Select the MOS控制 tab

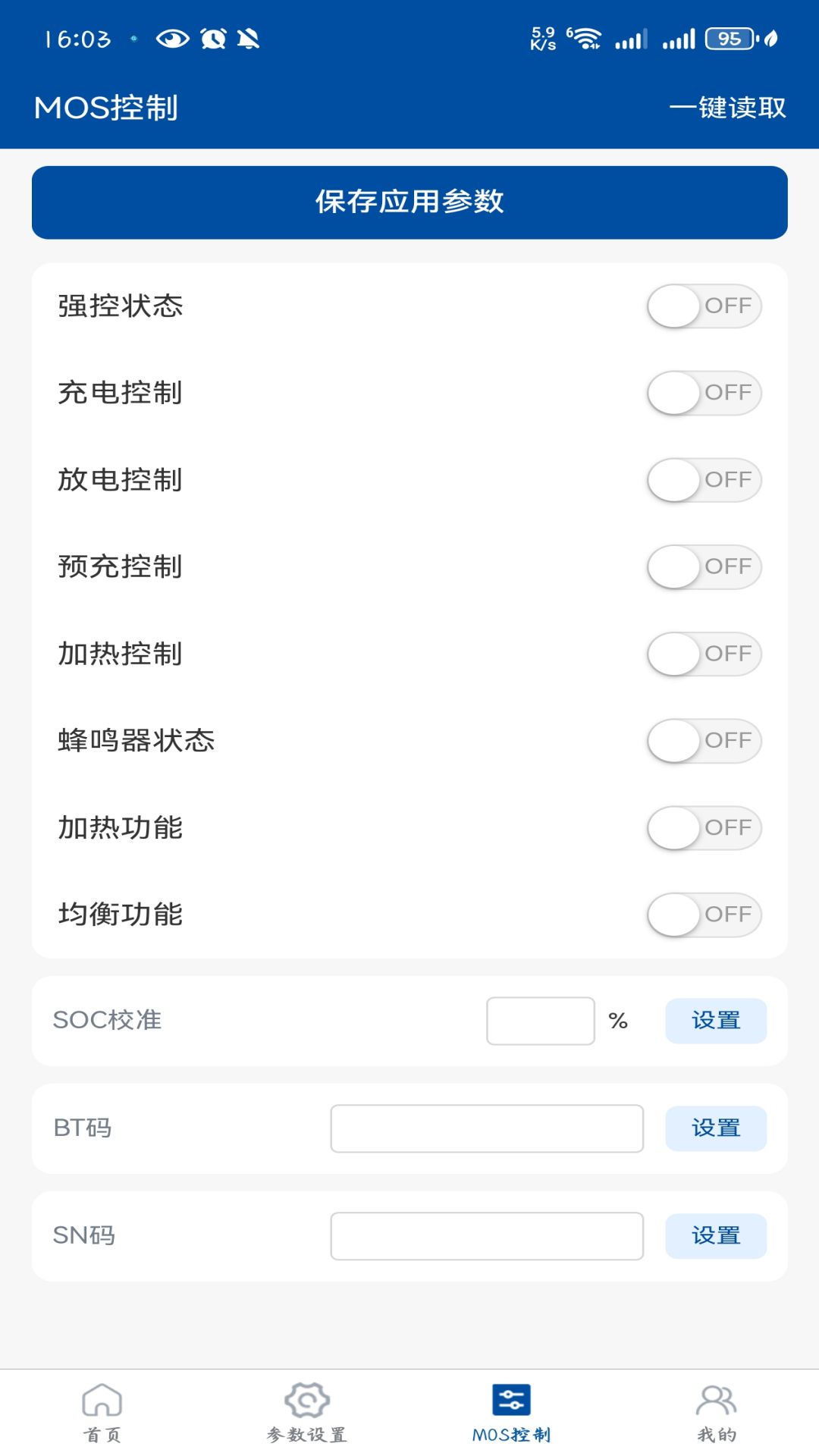[512, 1412]
